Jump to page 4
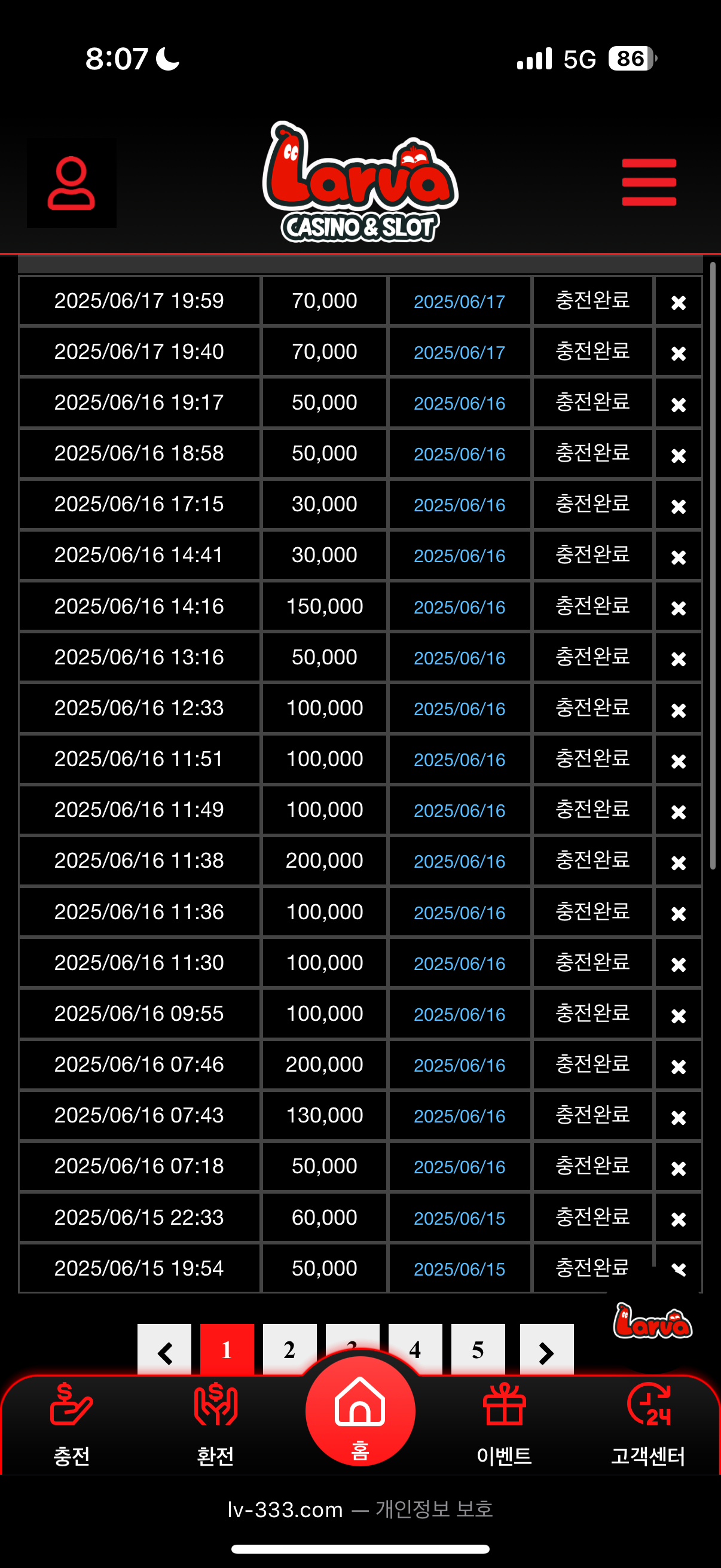Image resolution: width=721 pixels, height=1568 pixels. 416,1348
